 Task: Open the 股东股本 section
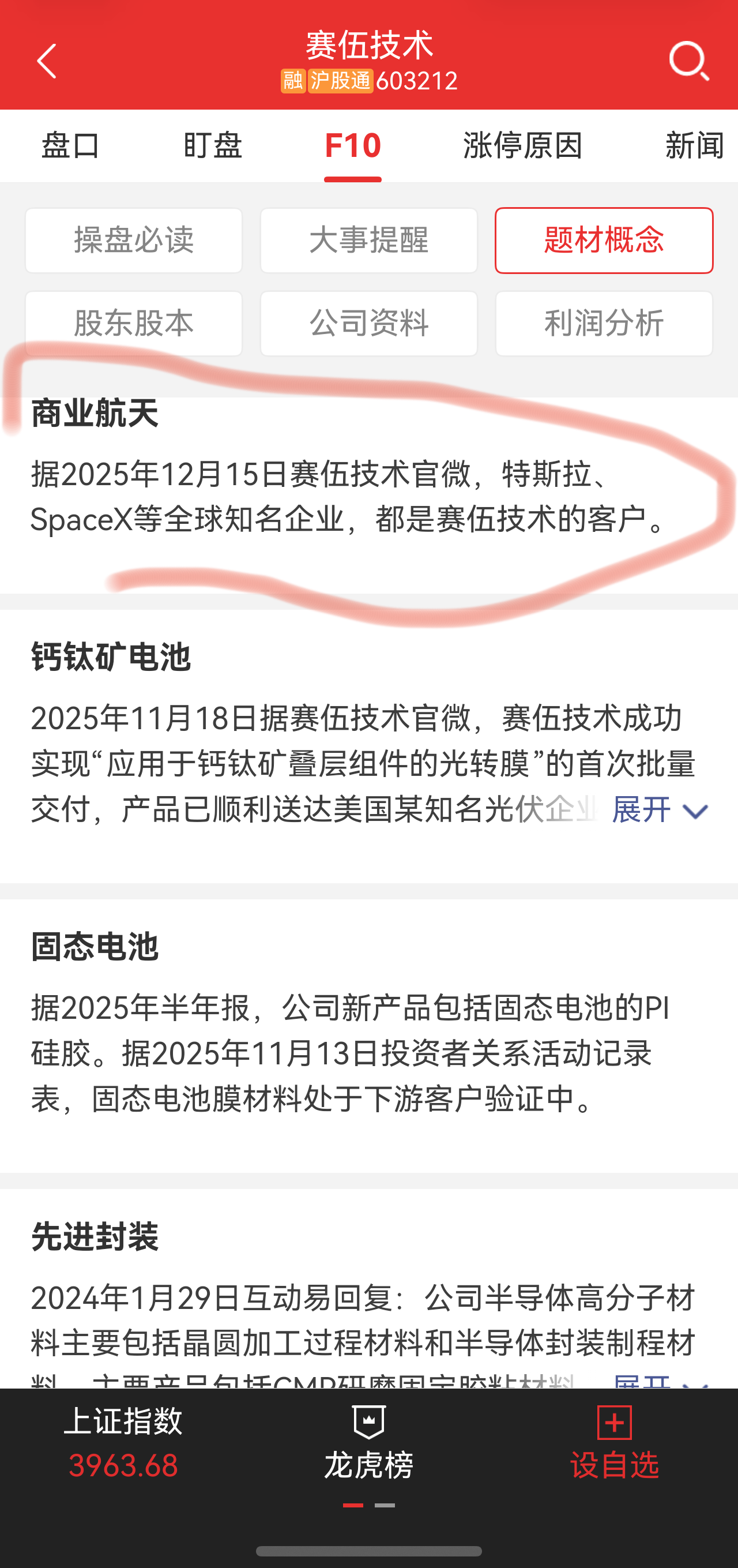[x=134, y=323]
